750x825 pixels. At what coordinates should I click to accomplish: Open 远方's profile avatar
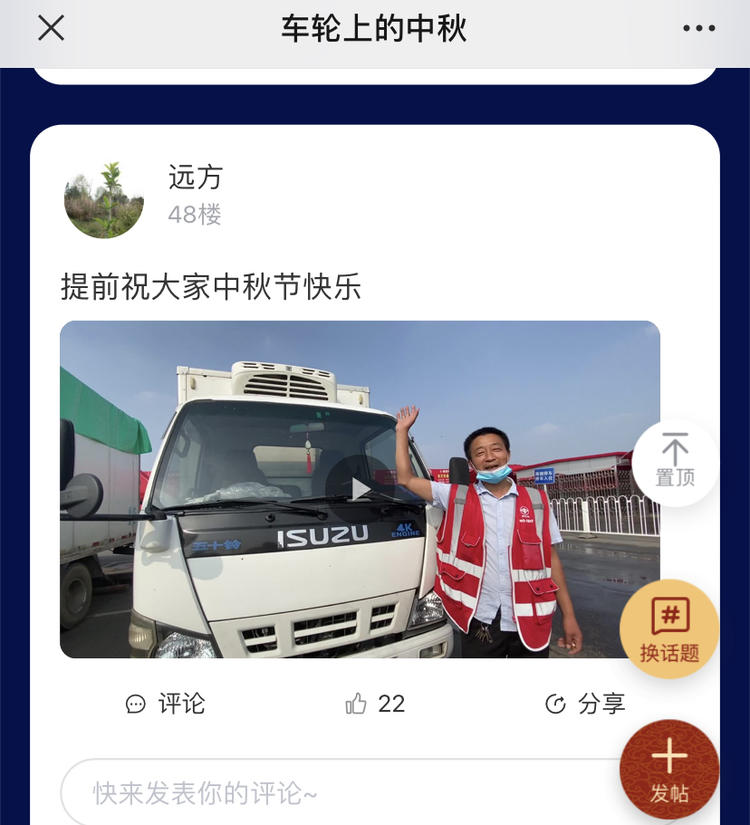104,199
